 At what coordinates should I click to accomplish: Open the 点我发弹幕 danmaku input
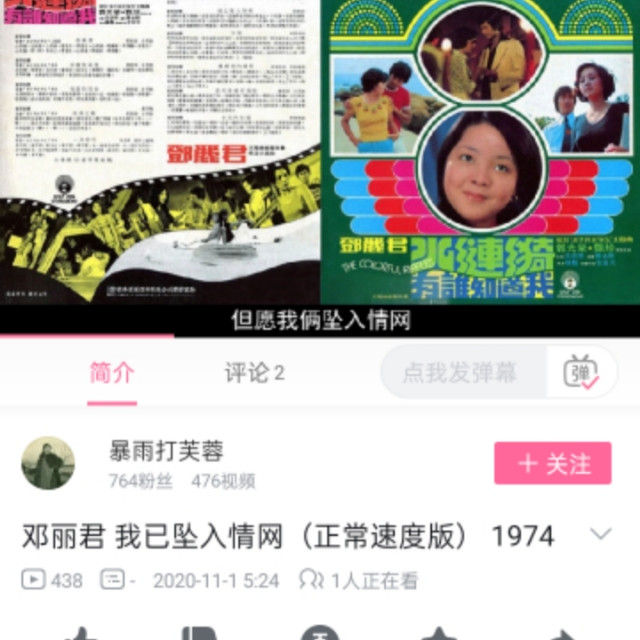point(460,373)
